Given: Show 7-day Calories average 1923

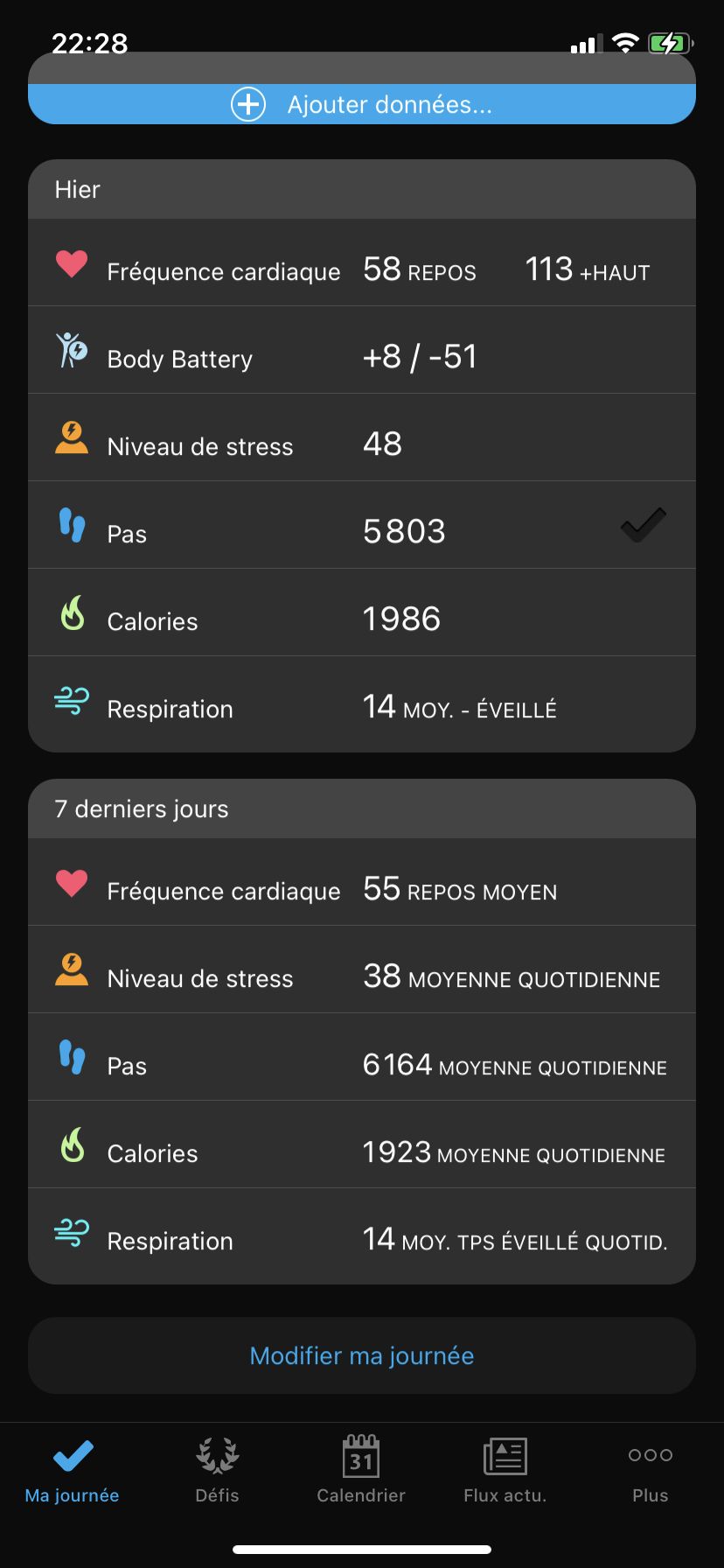Looking at the screenshot, I should (x=362, y=1151).
